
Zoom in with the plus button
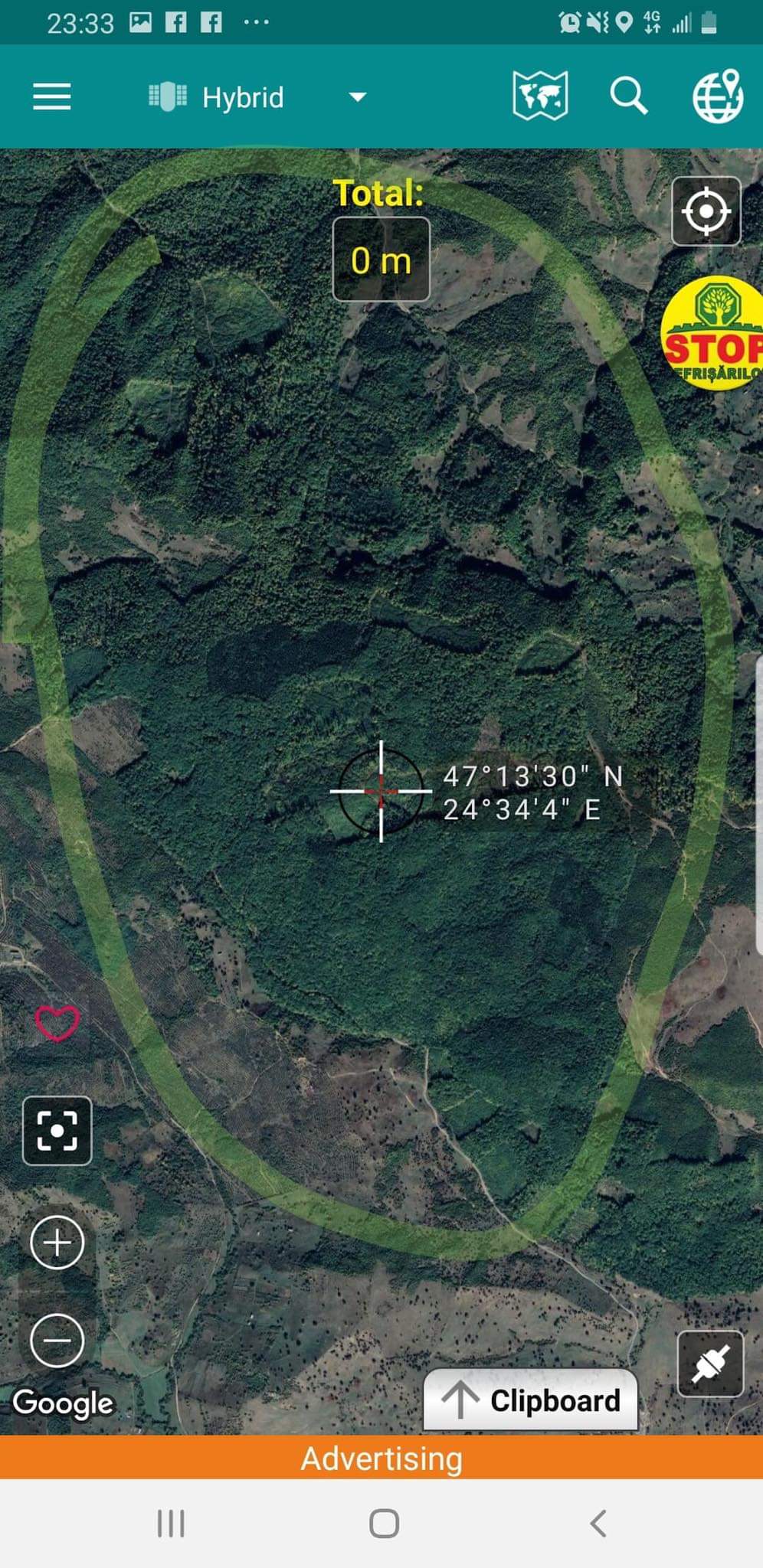pyautogui.click(x=57, y=1242)
